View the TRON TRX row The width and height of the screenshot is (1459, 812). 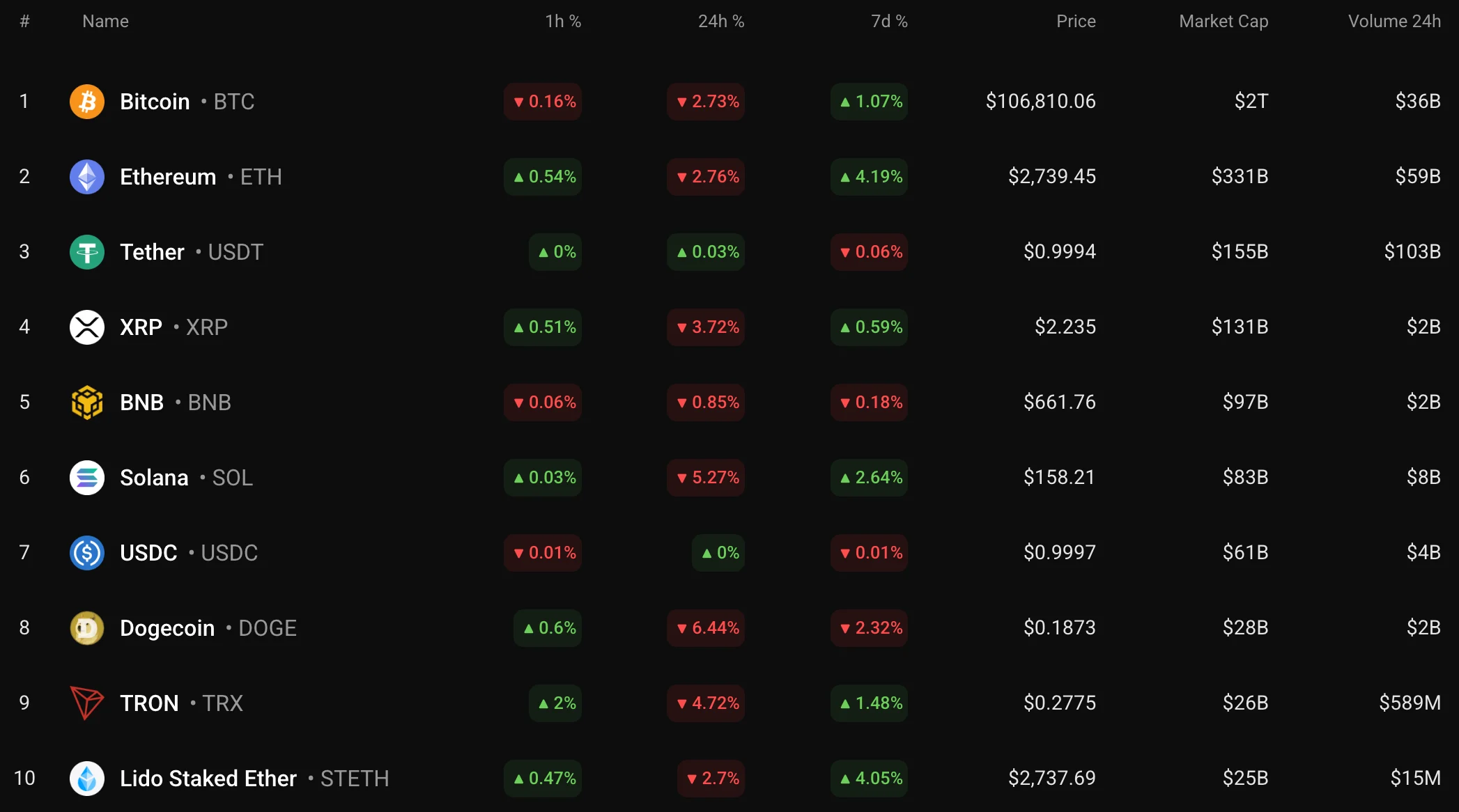(x=149, y=703)
